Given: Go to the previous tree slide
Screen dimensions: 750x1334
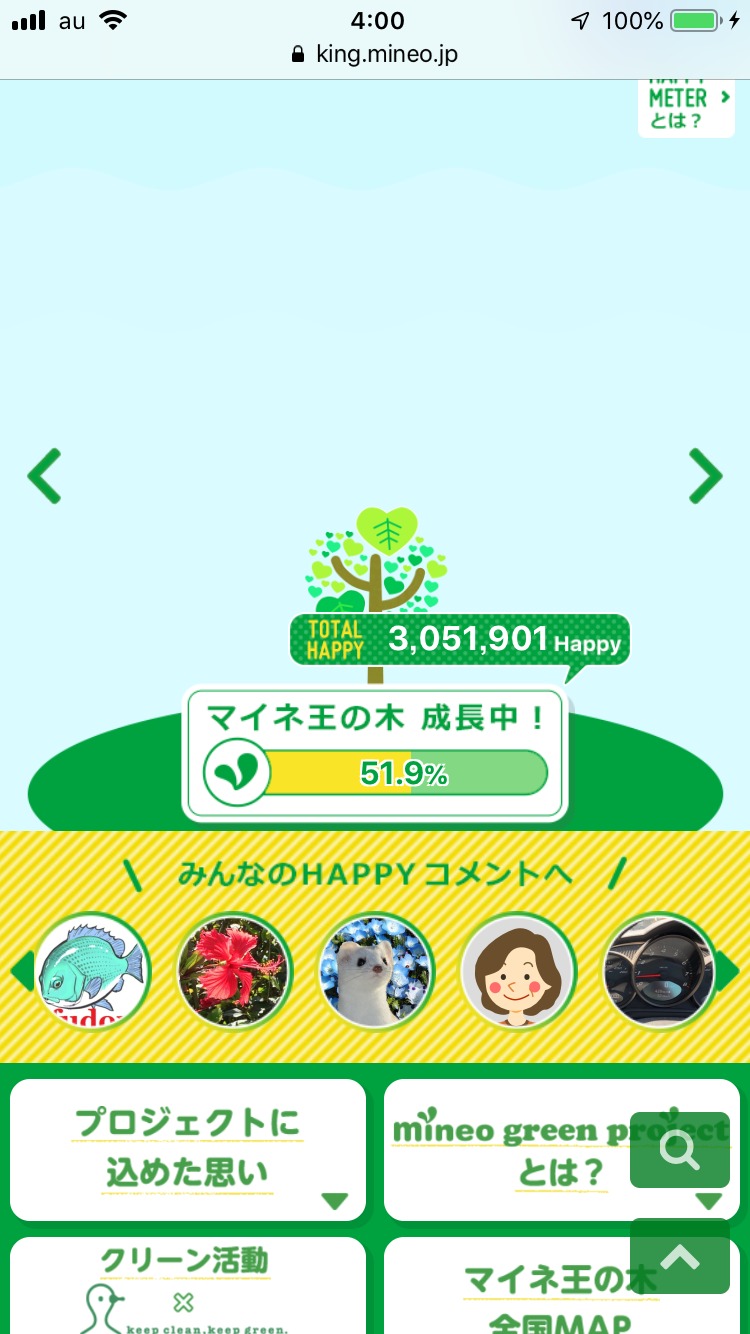Looking at the screenshot, I should pyautogui.click(x=45, y=476).
